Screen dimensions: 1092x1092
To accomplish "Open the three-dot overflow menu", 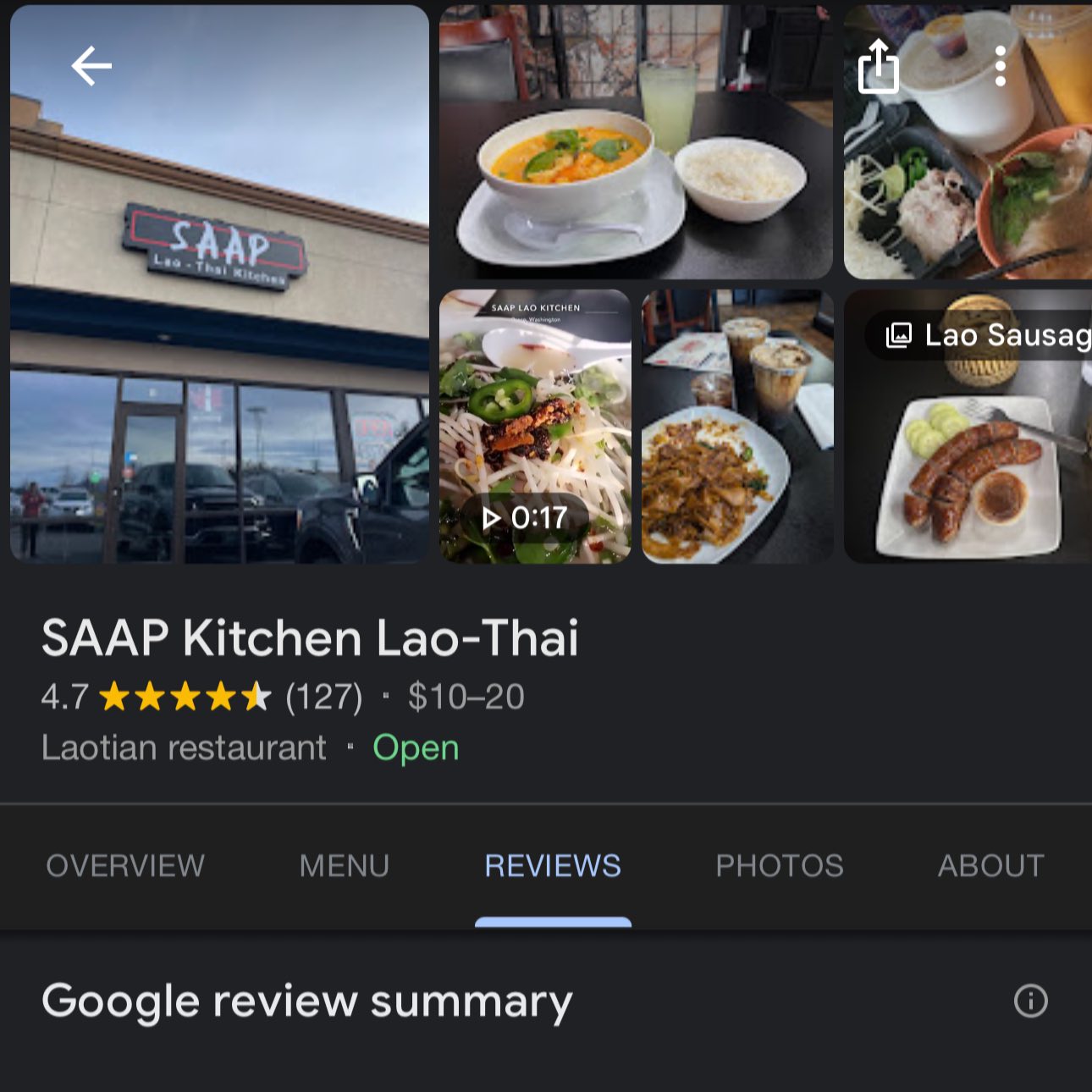I will pos(1000,66).
